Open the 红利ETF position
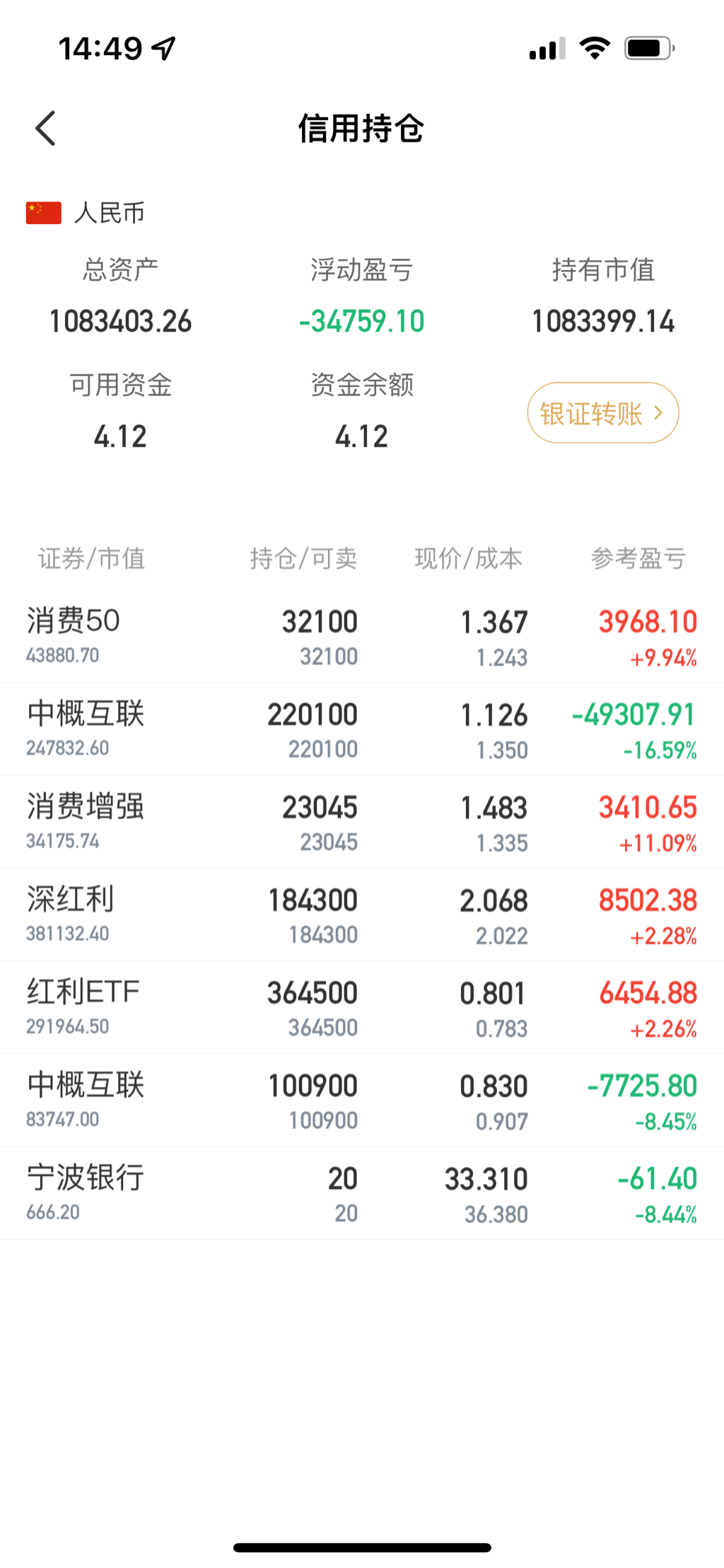The height and width of the screenshot is (1568, 724). pyautogui.click(x=361, y=1007)
